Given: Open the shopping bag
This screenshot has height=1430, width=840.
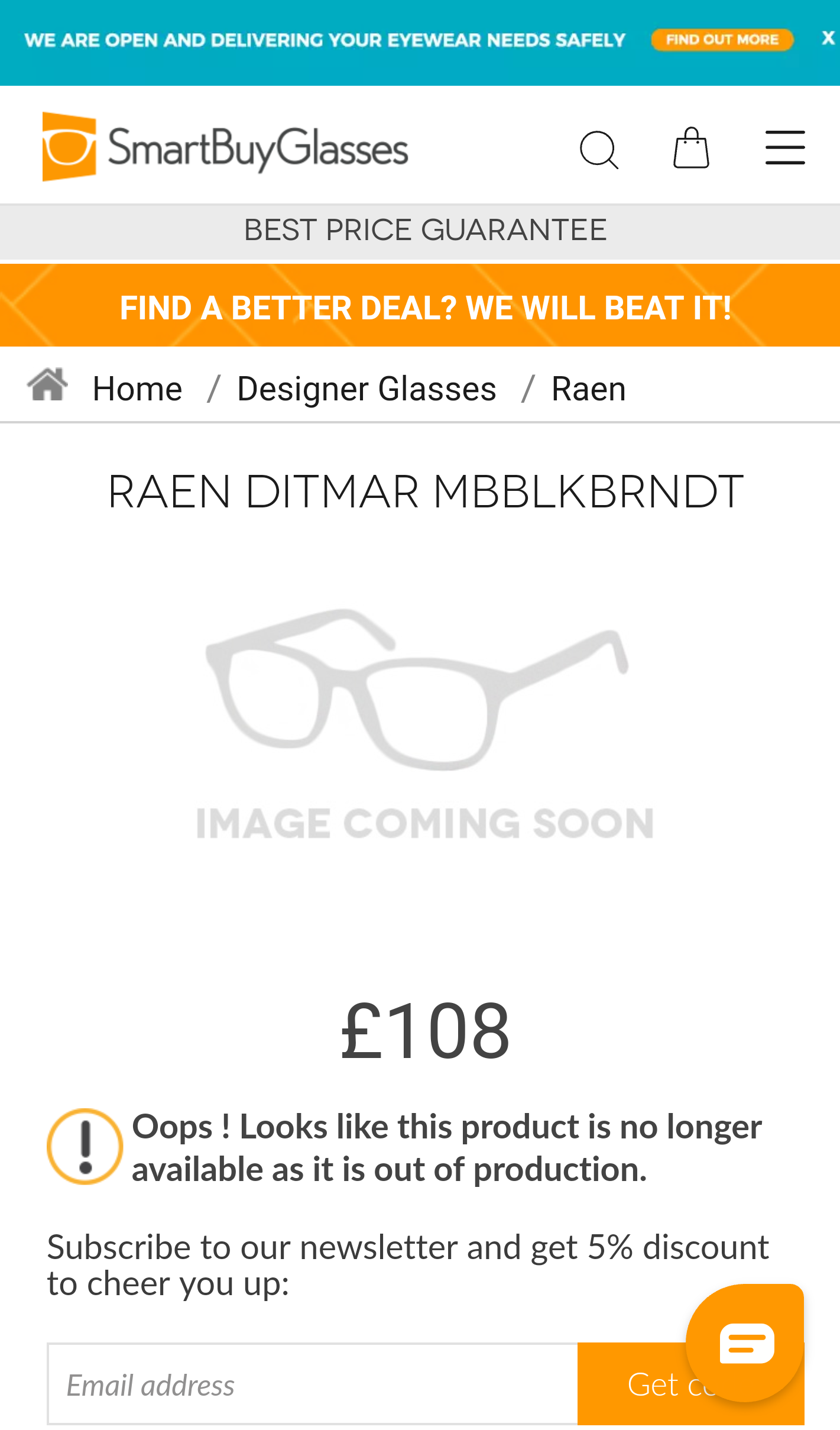Looking at the screenshot, I should 691,148.
